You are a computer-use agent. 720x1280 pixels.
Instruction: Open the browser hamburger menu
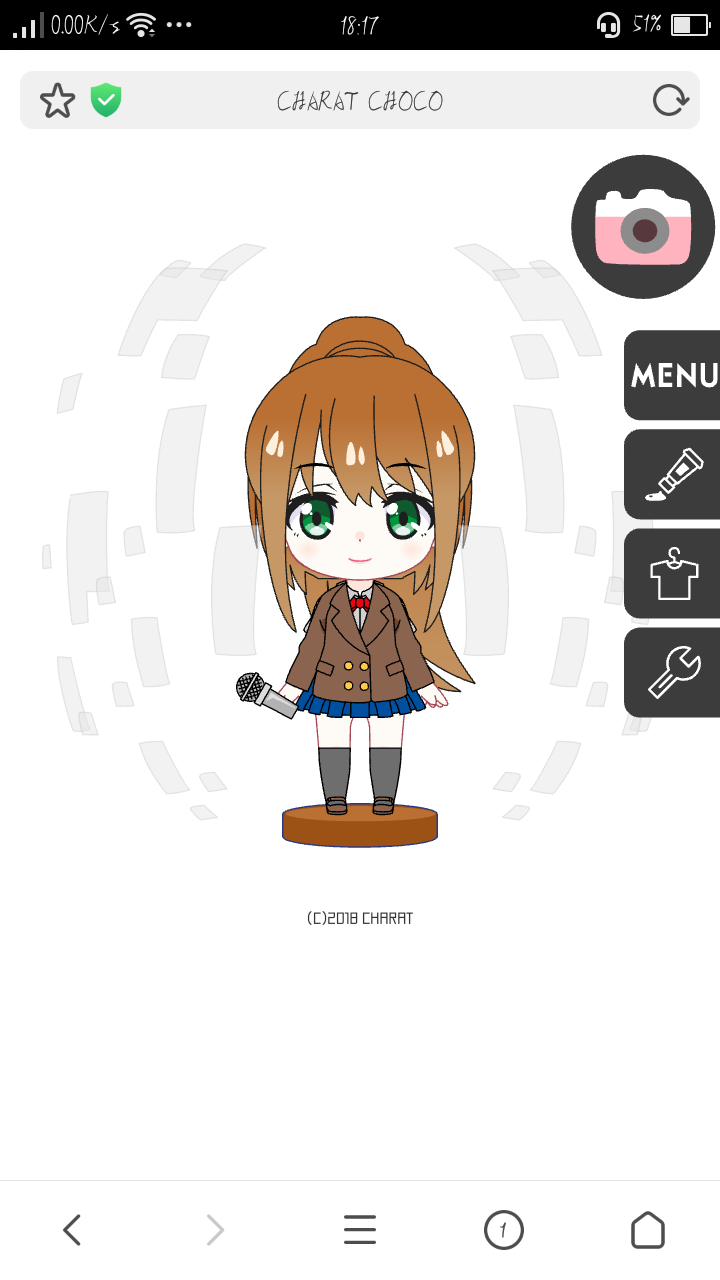(360, 1230)
